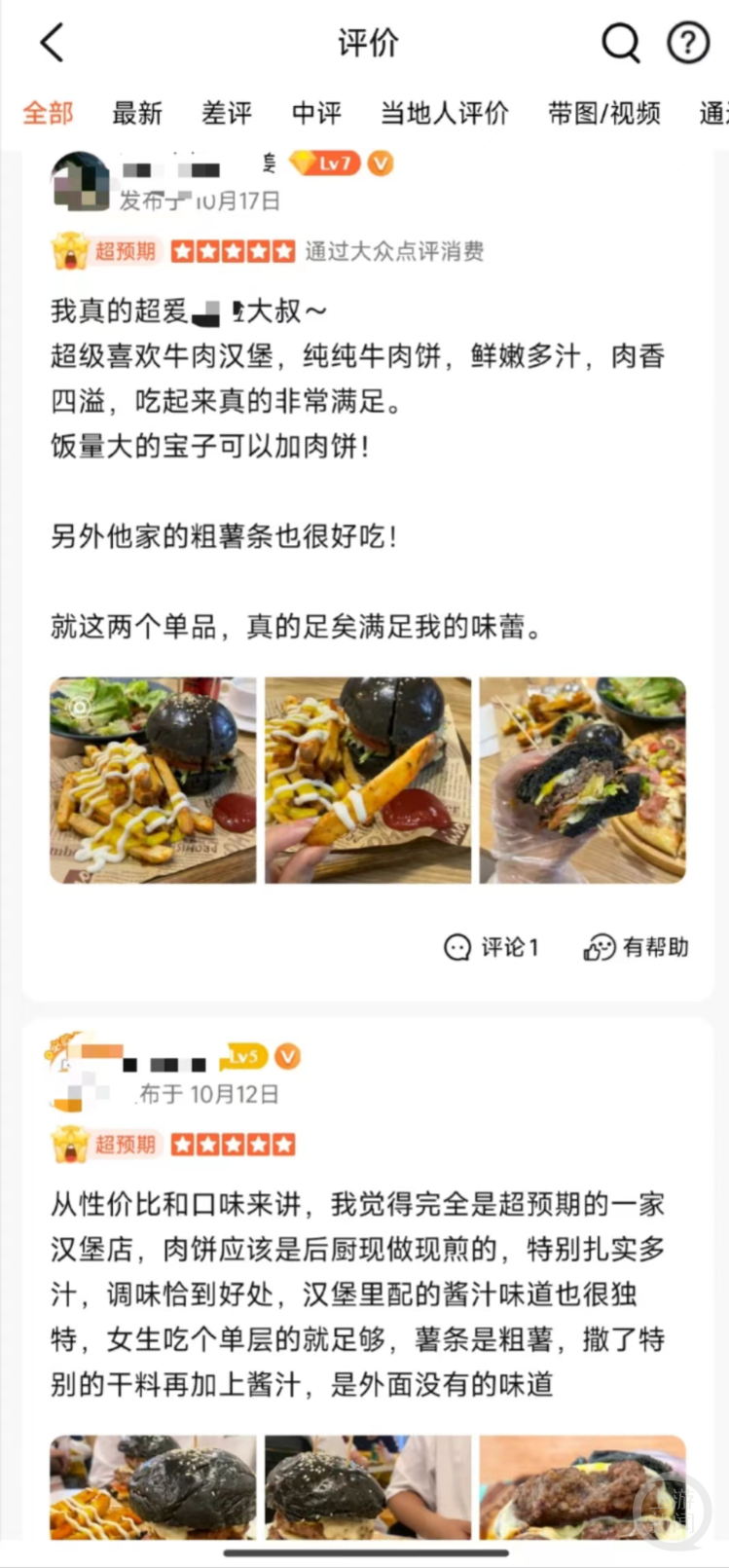View the middle photo in October 12 review
Viewport: 729px width, 1568px height.
pyautogui.click(x=368, y=1486)
